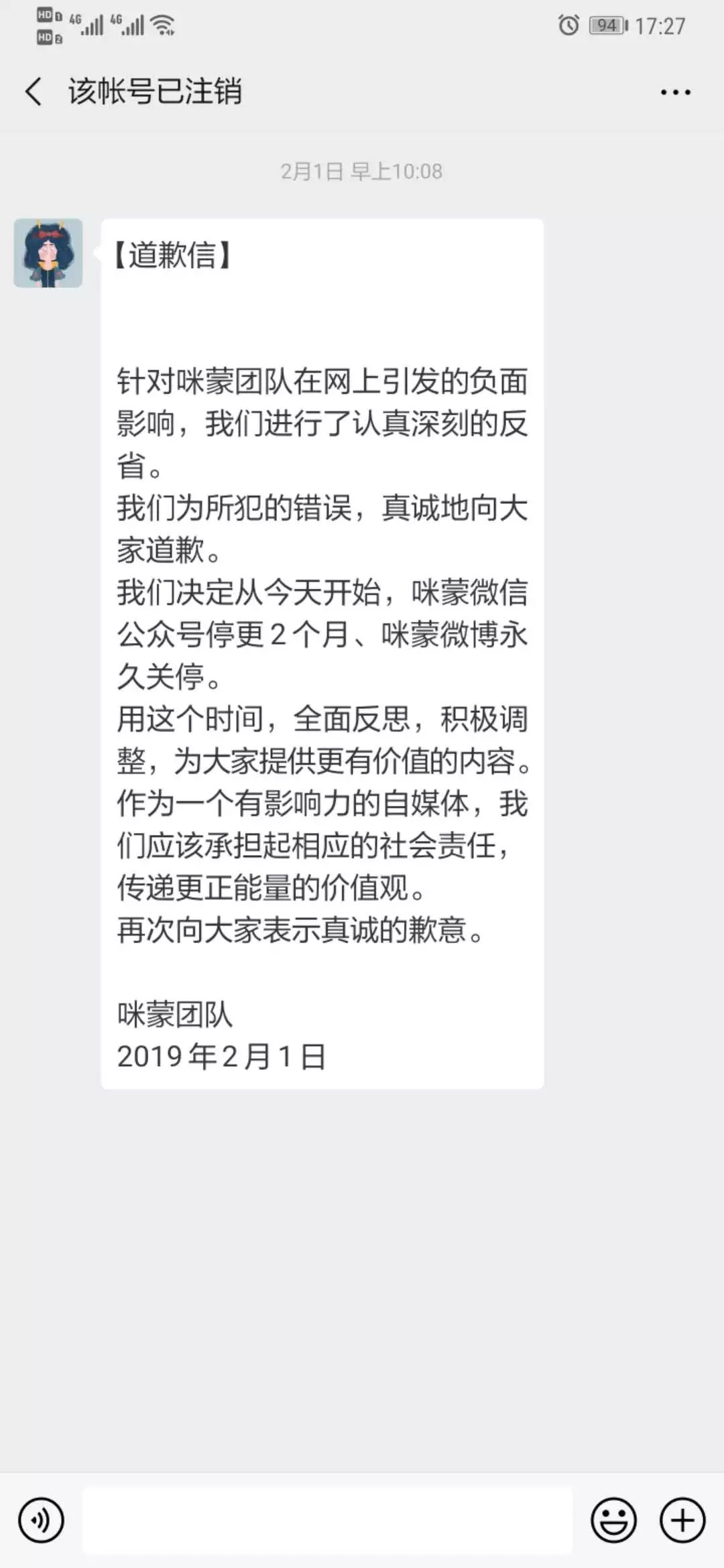Switch to voice message input
The height and width of the screenshot is (1568, 724).
coord(42,1520)
